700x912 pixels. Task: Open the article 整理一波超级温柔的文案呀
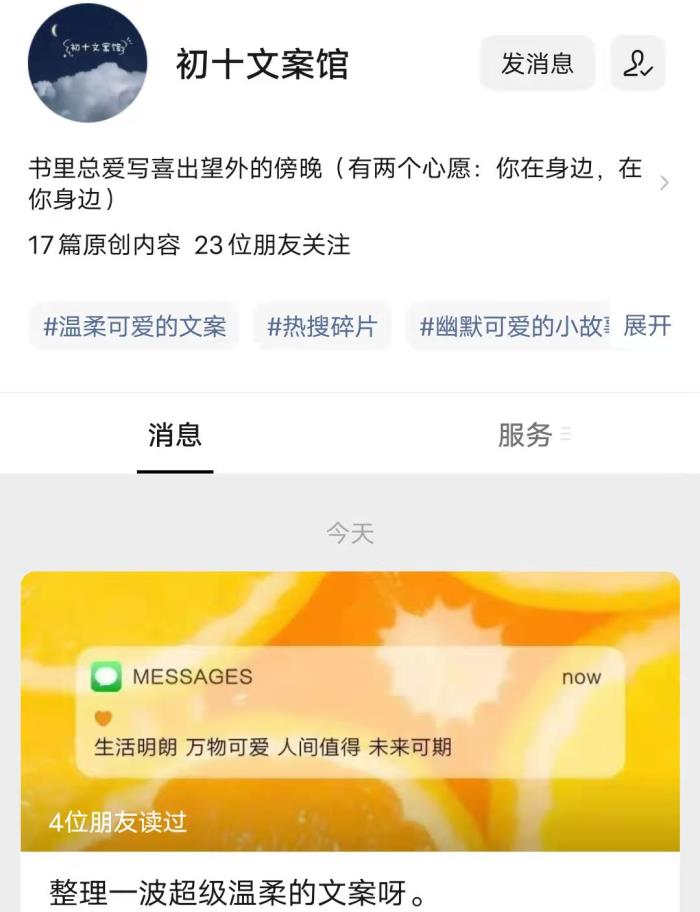tap(237, 890)
